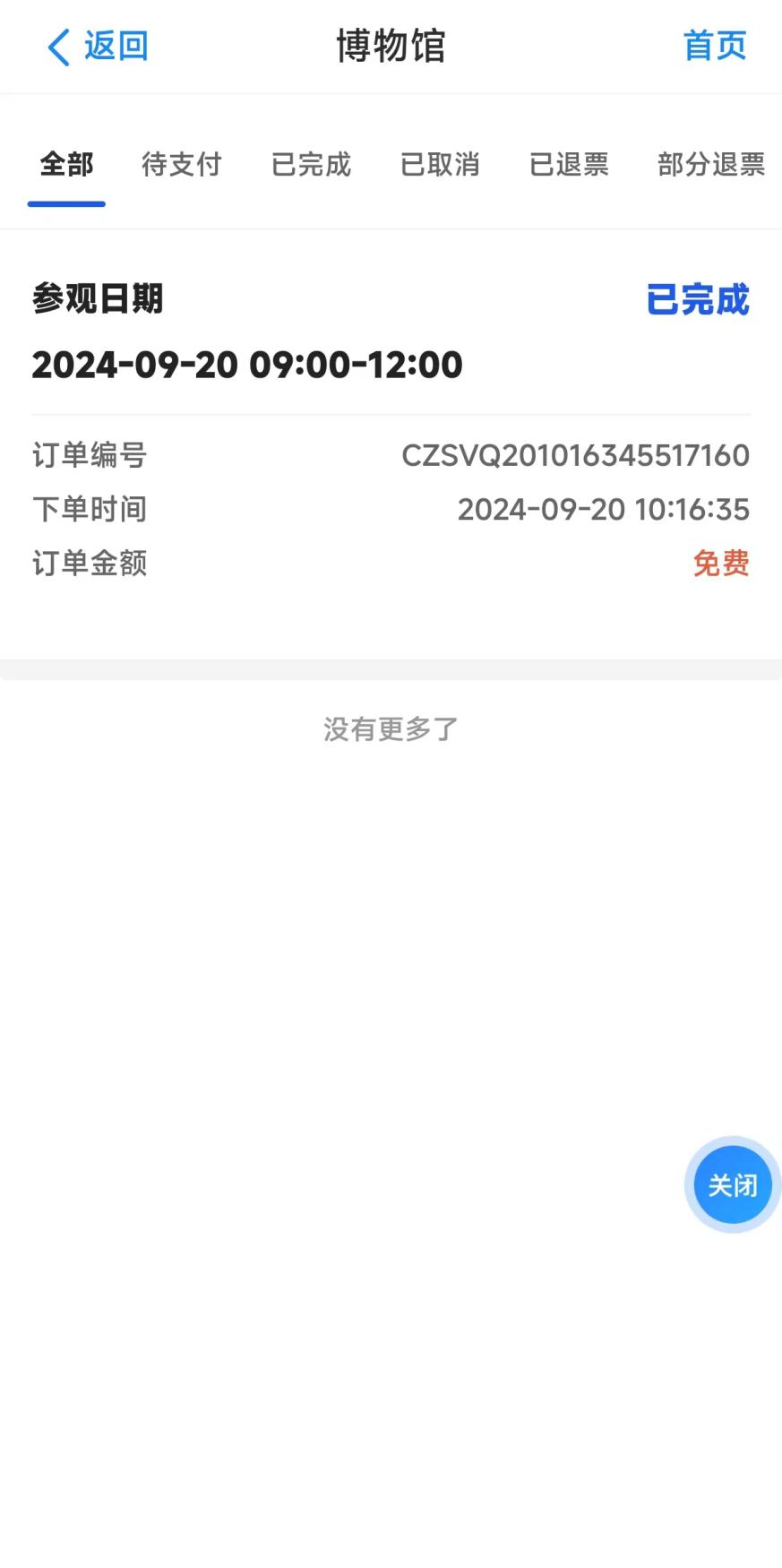Image resolution: width=782 pixels, height=1568 pixels.
Task: Select the 部分退票 tab
Action: click(710, 164)
